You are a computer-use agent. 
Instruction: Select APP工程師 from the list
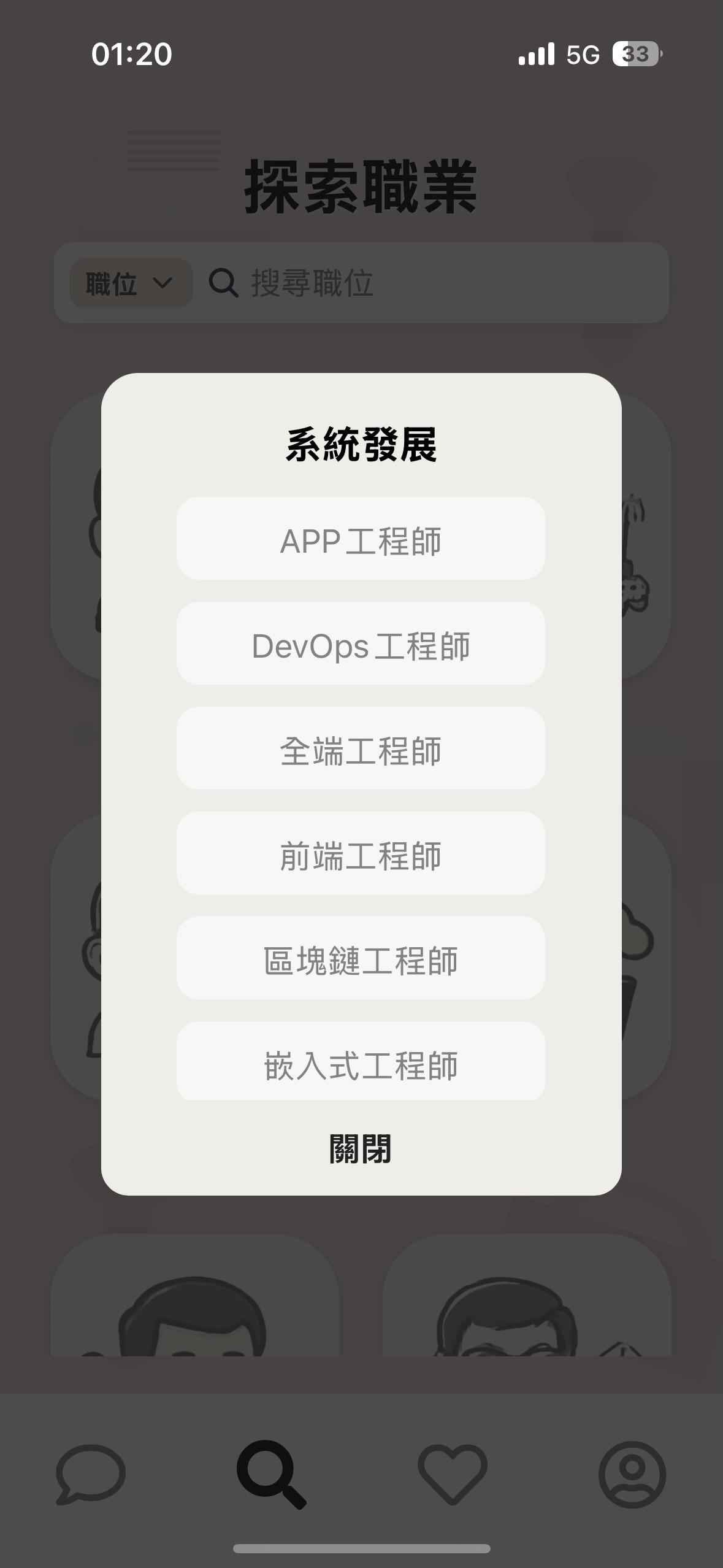[x=361, y=539]
